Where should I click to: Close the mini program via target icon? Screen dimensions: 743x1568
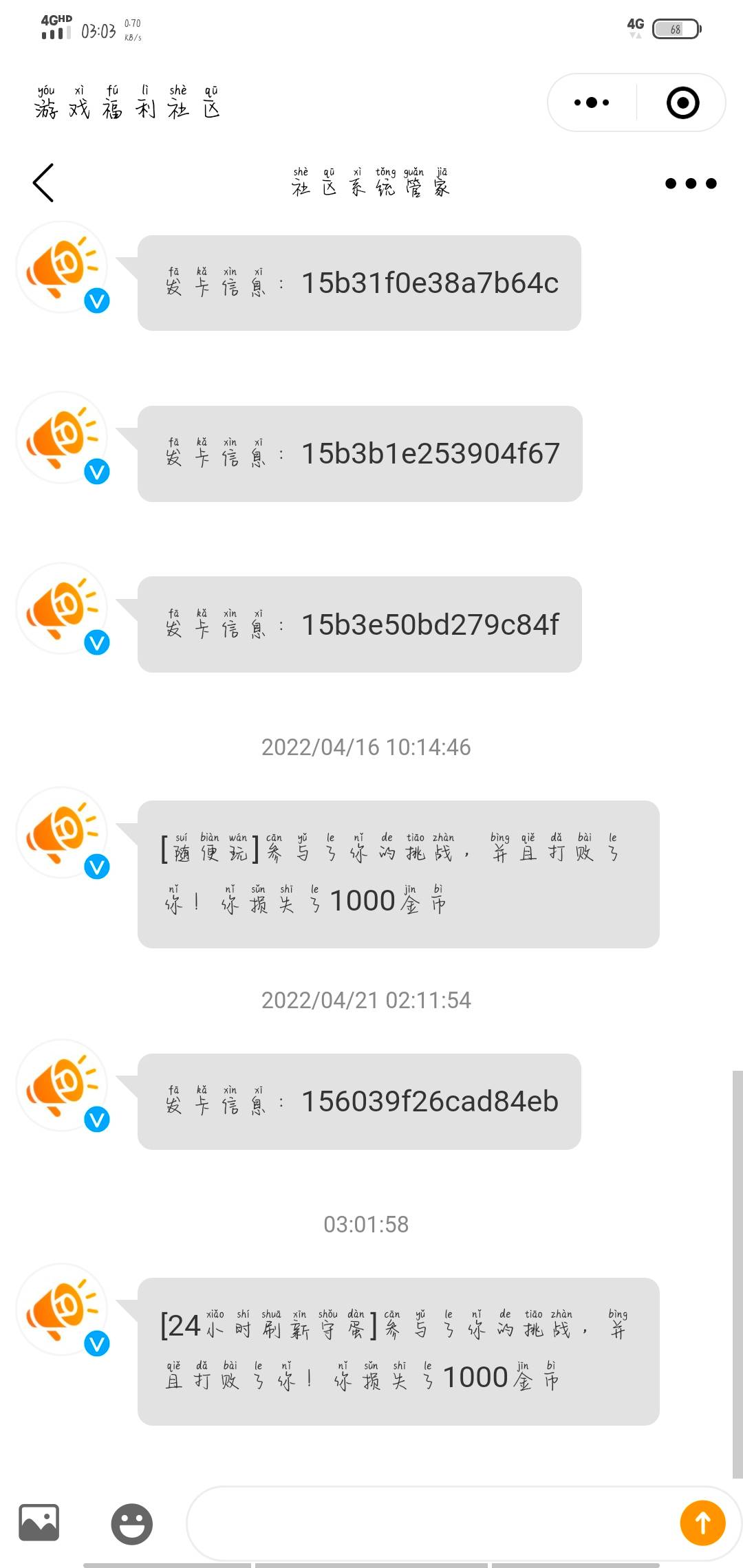682,103
